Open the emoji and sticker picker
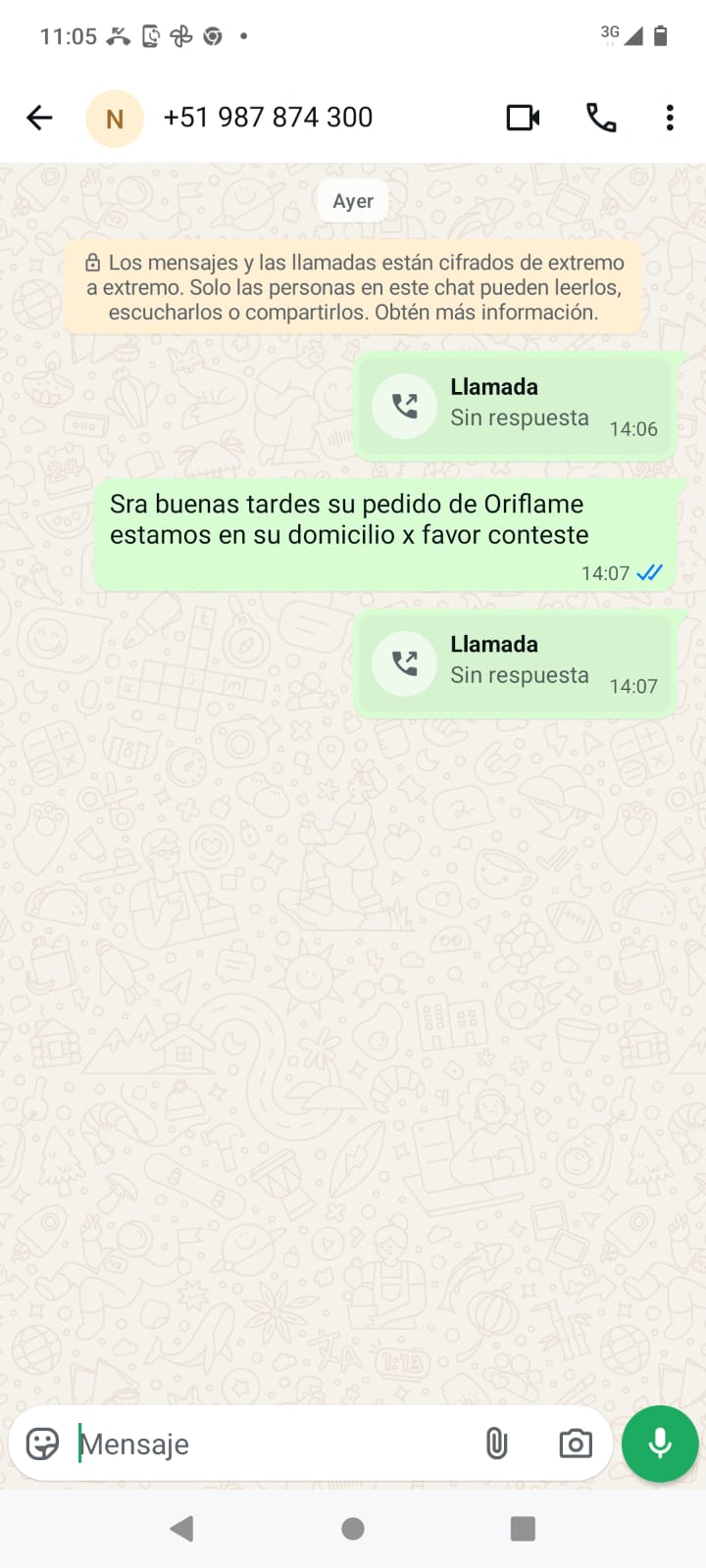Screen dimensions: 706x1568 click(x=42, y=1444)
